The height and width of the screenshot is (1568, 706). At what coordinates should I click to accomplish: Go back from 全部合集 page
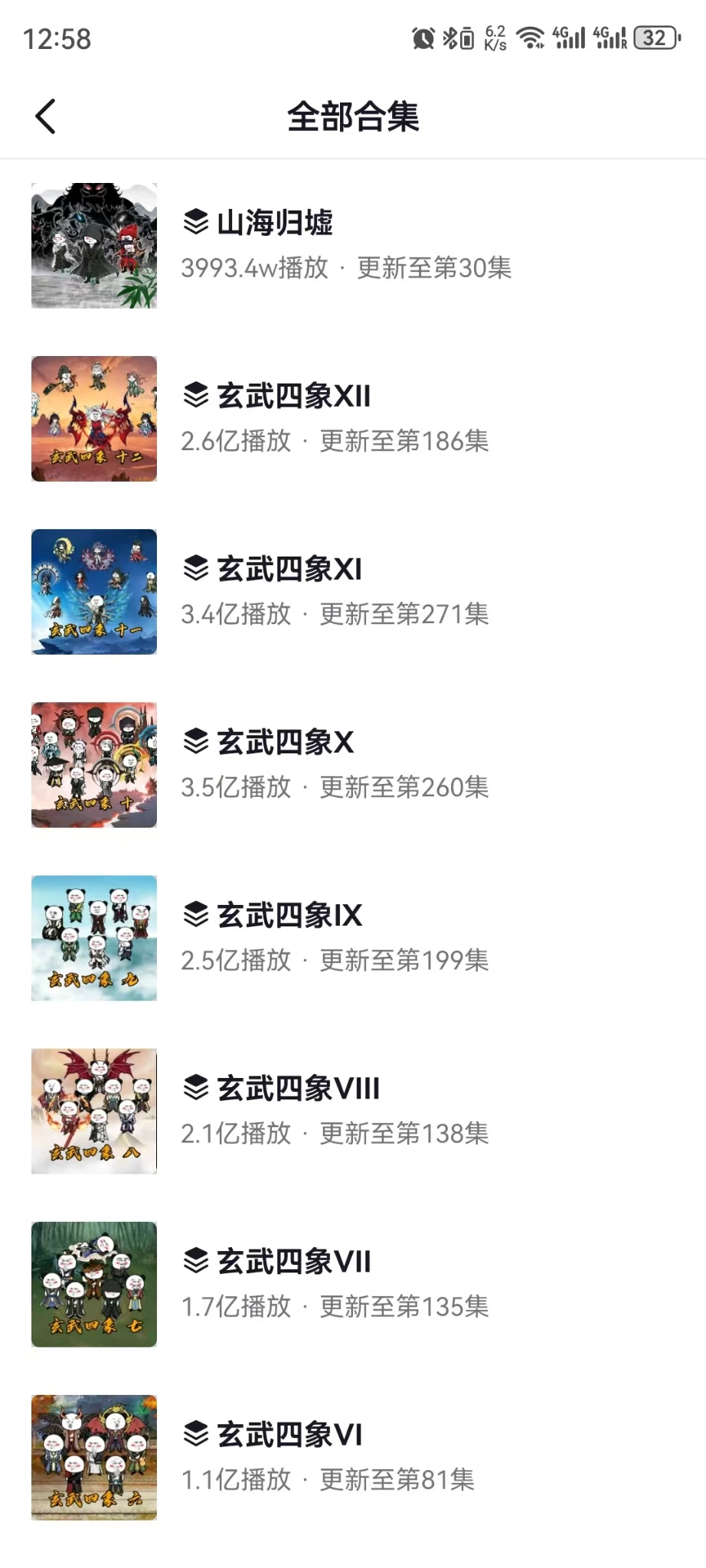click(x=46, y=116)
